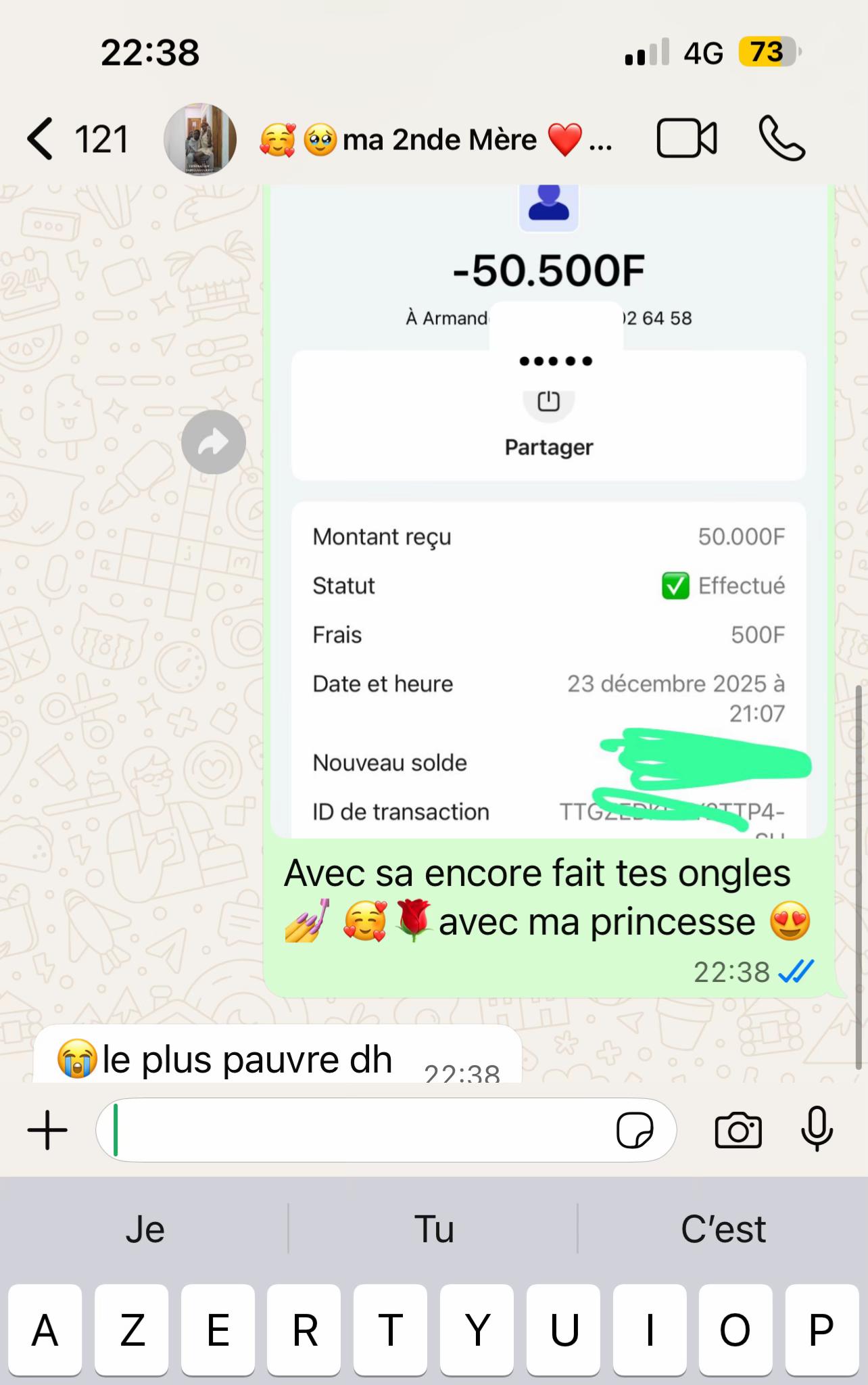Record a voice message
This screenshot has height=1385, width=868.
point(817,1129)
